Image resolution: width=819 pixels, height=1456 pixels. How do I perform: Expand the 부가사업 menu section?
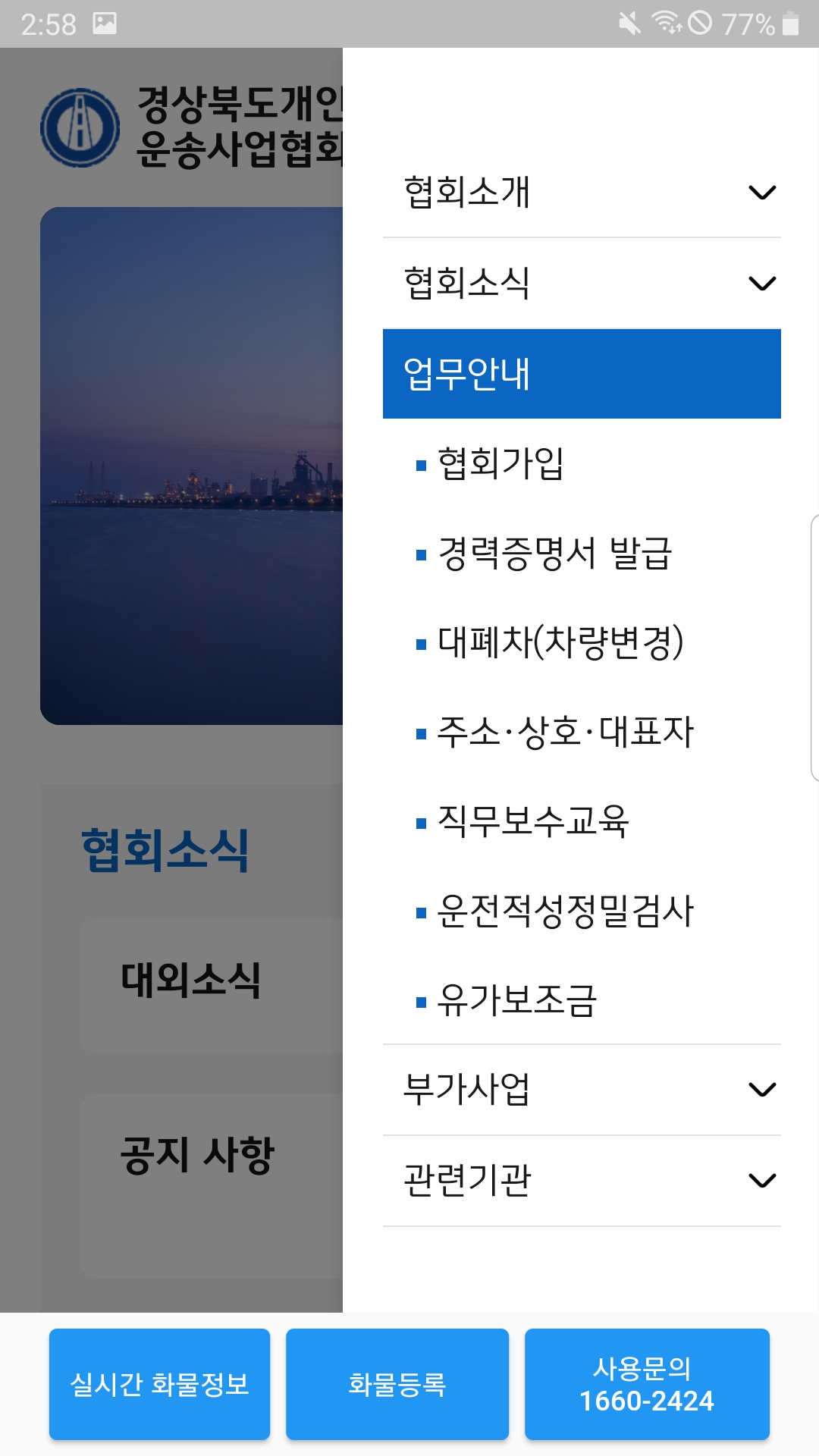(582, 1090)
